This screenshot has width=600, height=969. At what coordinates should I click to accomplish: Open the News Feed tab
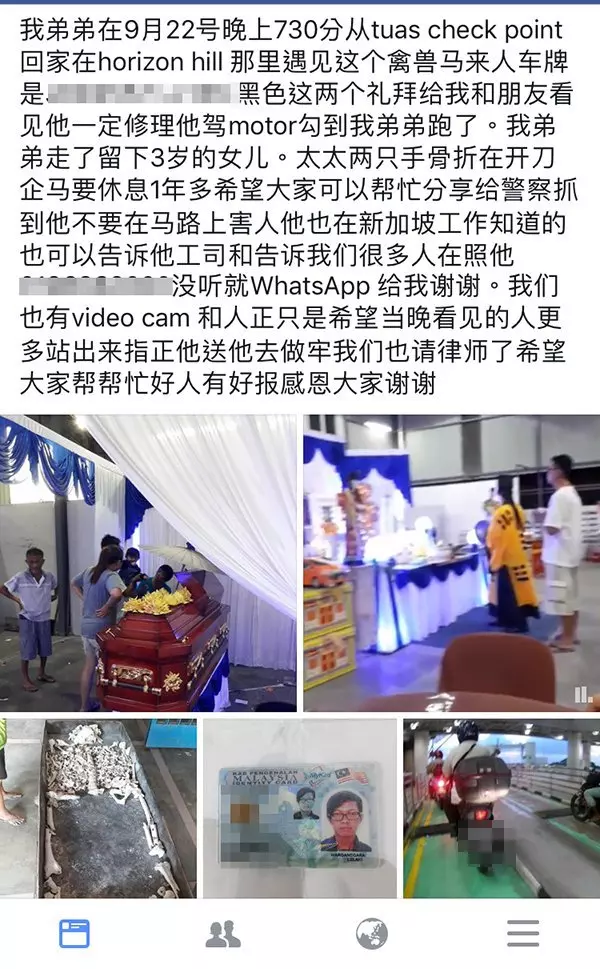pyautogui.click(x=74, y=934)
